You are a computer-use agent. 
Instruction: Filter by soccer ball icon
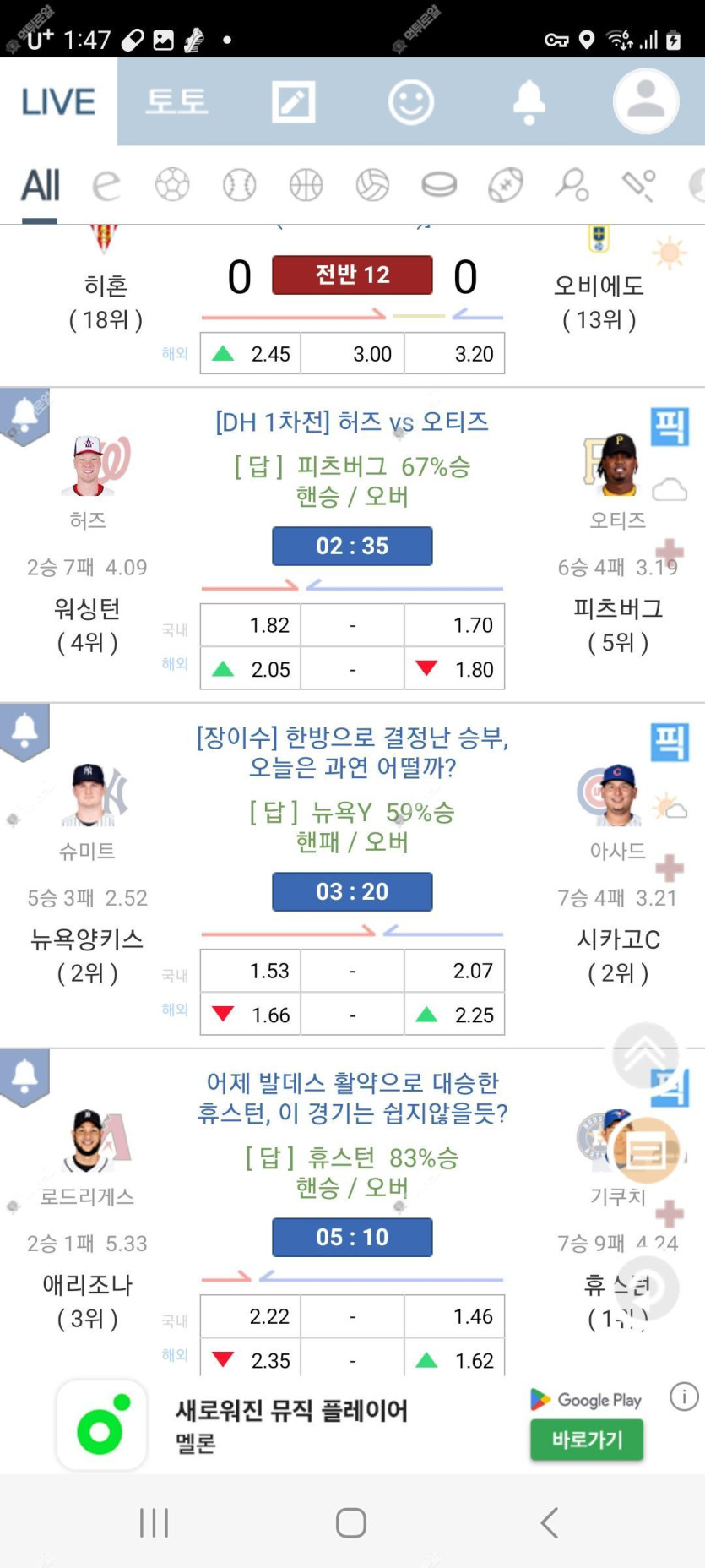172,185
